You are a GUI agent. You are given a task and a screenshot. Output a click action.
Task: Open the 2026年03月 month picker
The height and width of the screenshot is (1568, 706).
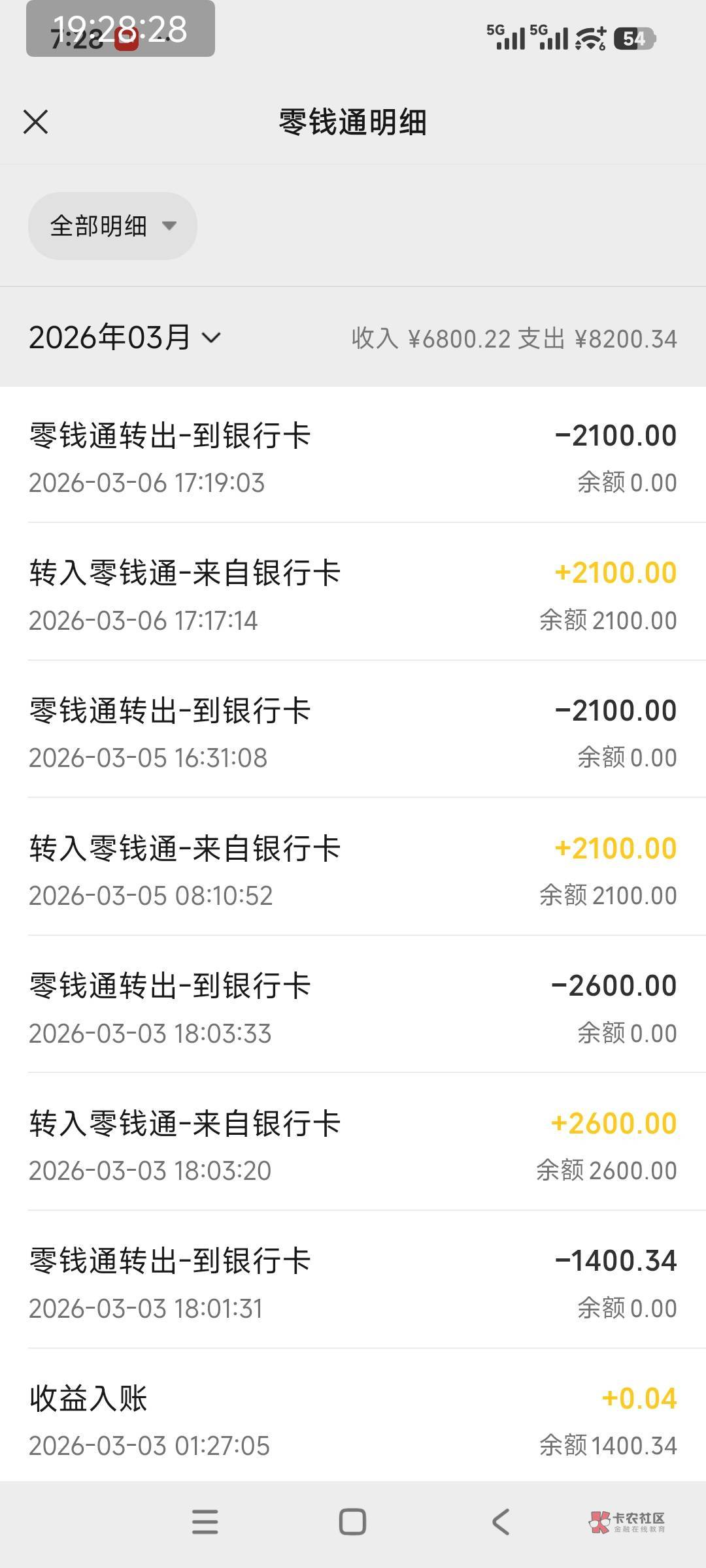coord(125,337)
